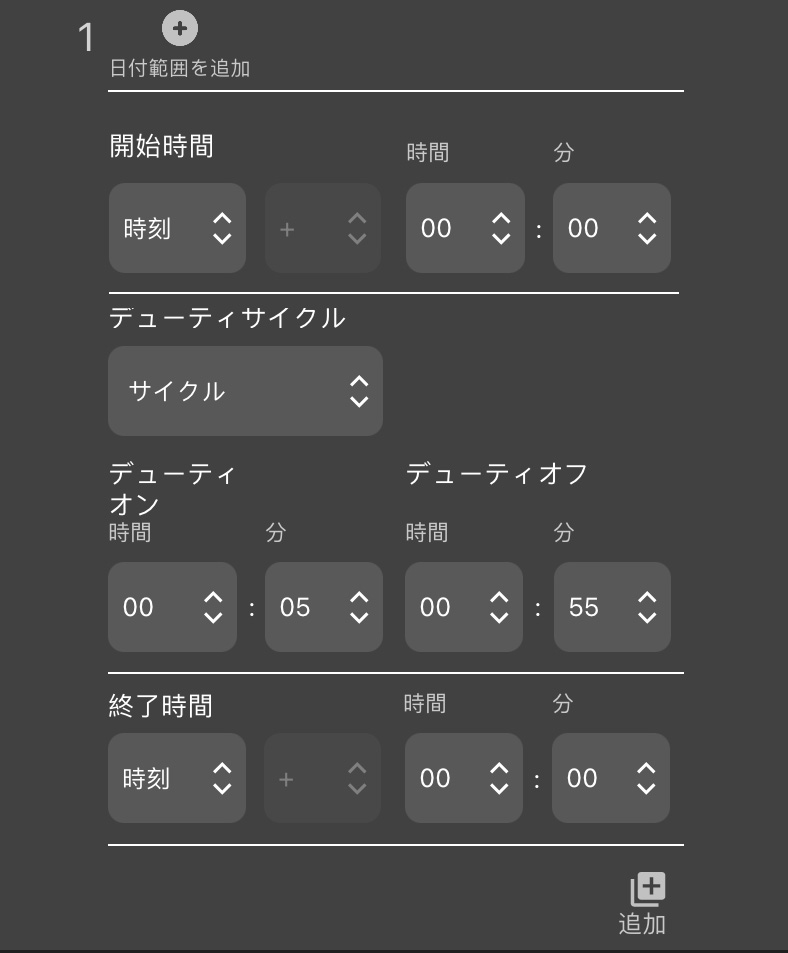Change the デューティオン minute value 05
Viewport: 788px width, 953px height.
[323, 607]
